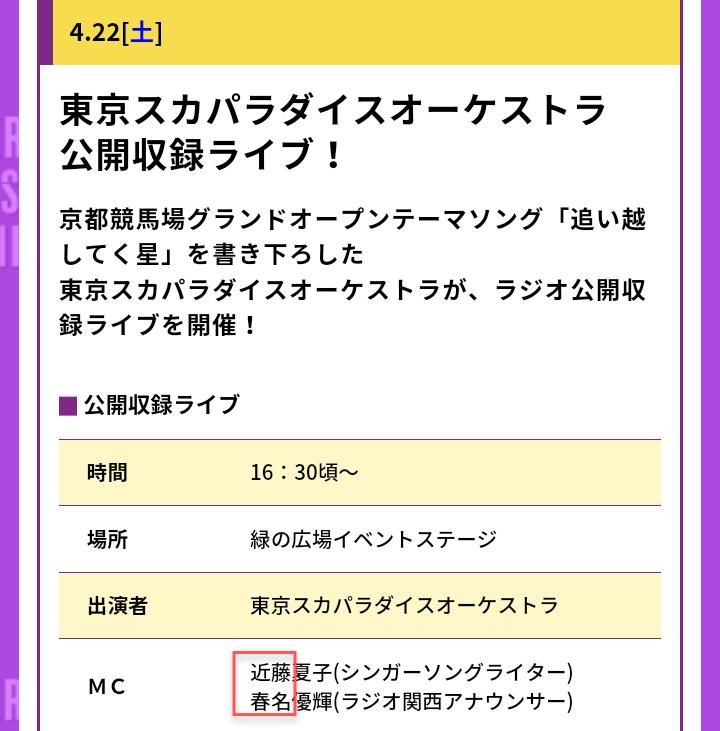This screenshot has width=720, height=731.
Task: Open the underlined 土 link
Action: click(142, 32)
